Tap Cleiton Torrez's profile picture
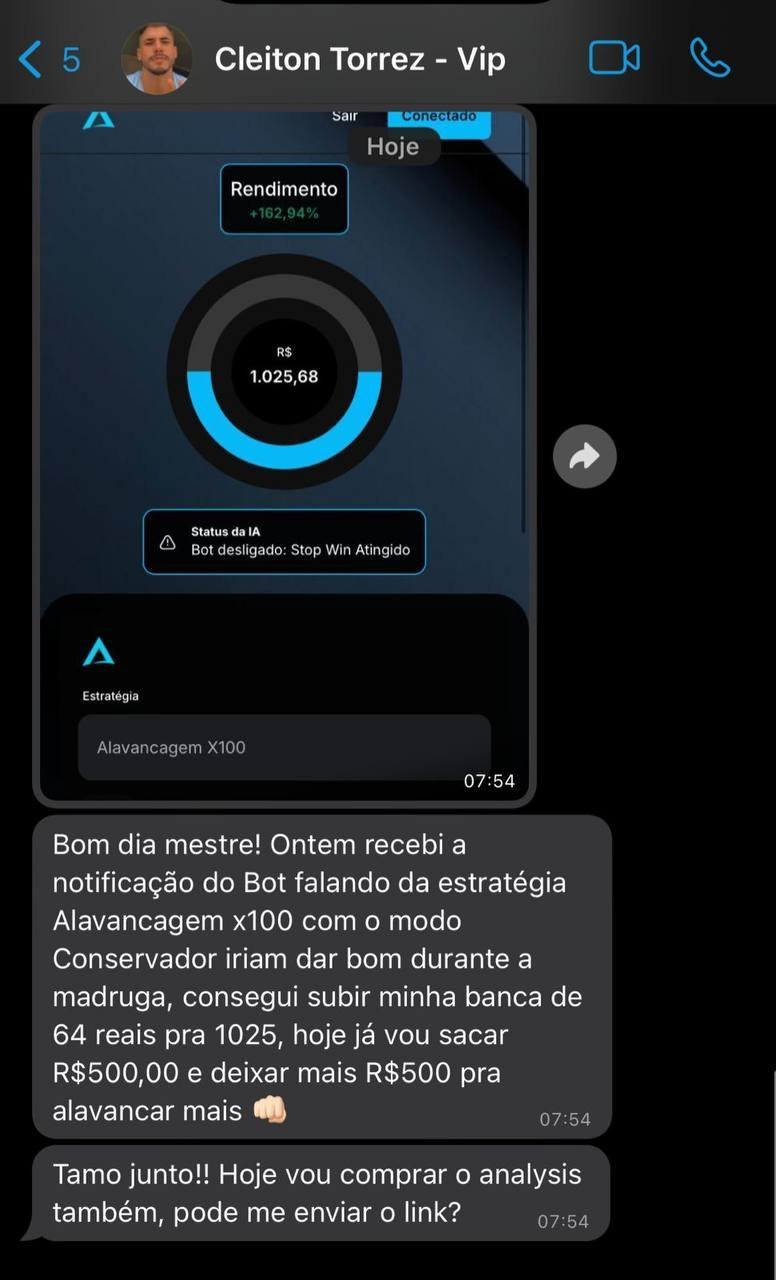The height and width of the screenshot is (1280, 776). pos(157,59)
